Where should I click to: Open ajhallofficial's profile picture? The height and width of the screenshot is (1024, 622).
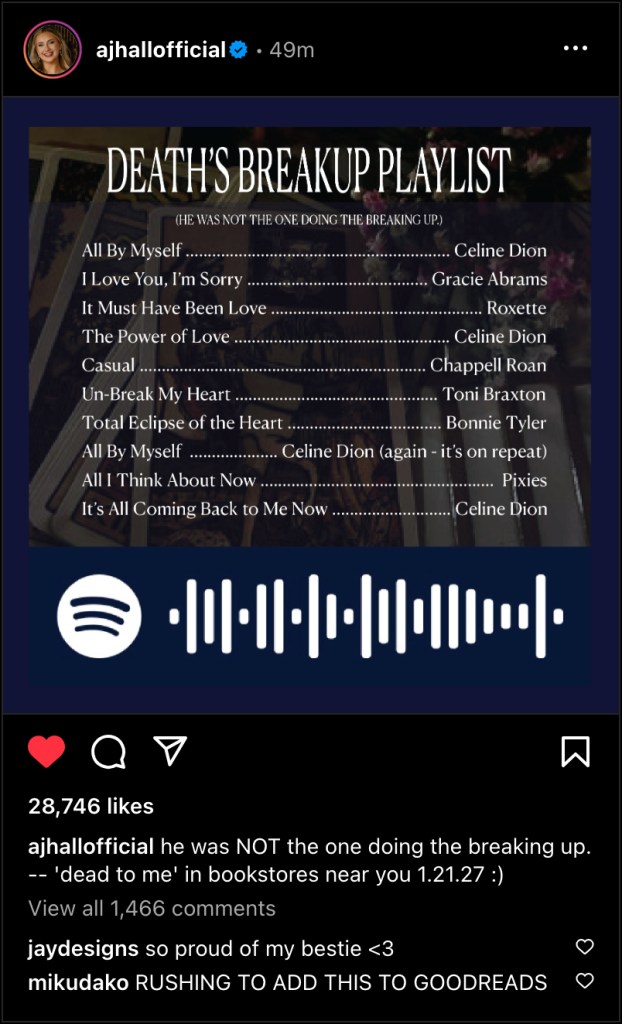coord(53,48)
